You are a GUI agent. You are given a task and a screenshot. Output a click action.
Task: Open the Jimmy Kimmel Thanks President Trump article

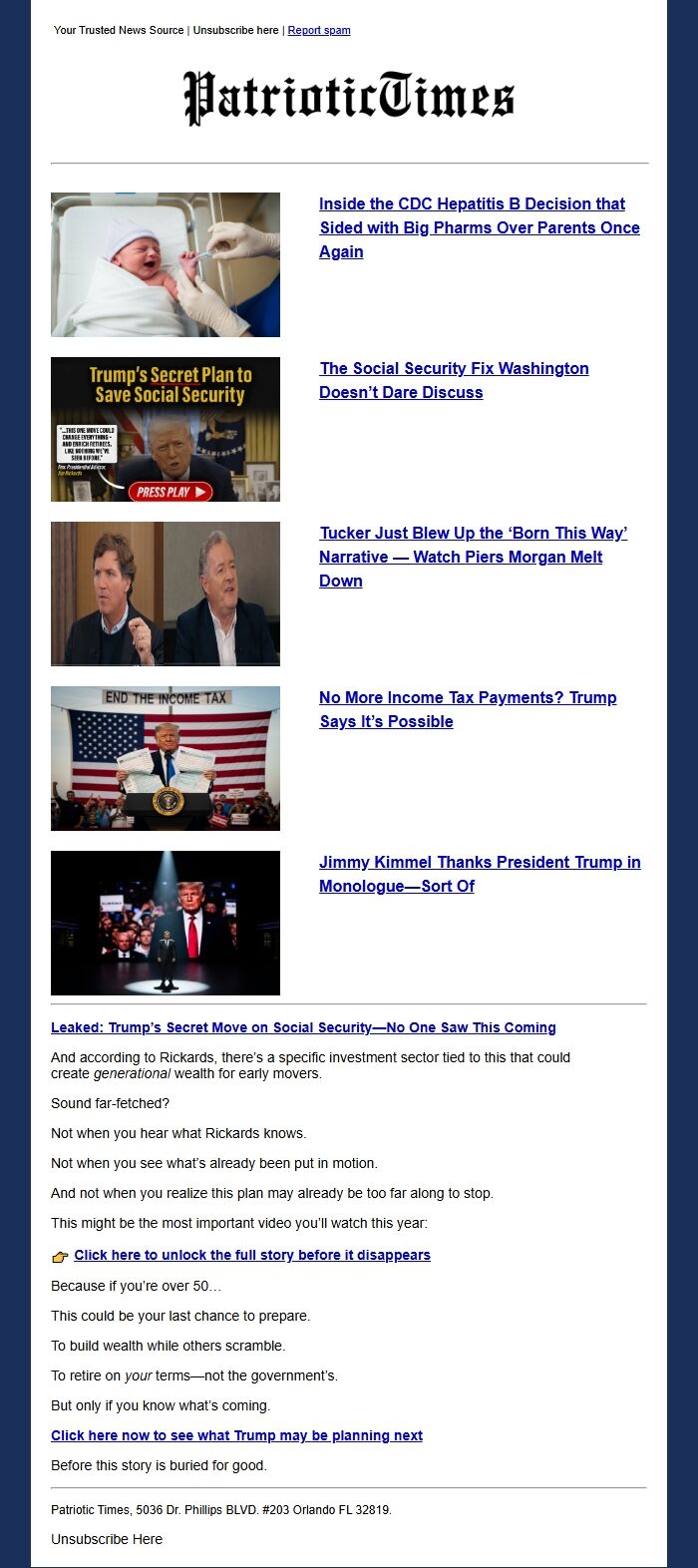coord(480,874)
